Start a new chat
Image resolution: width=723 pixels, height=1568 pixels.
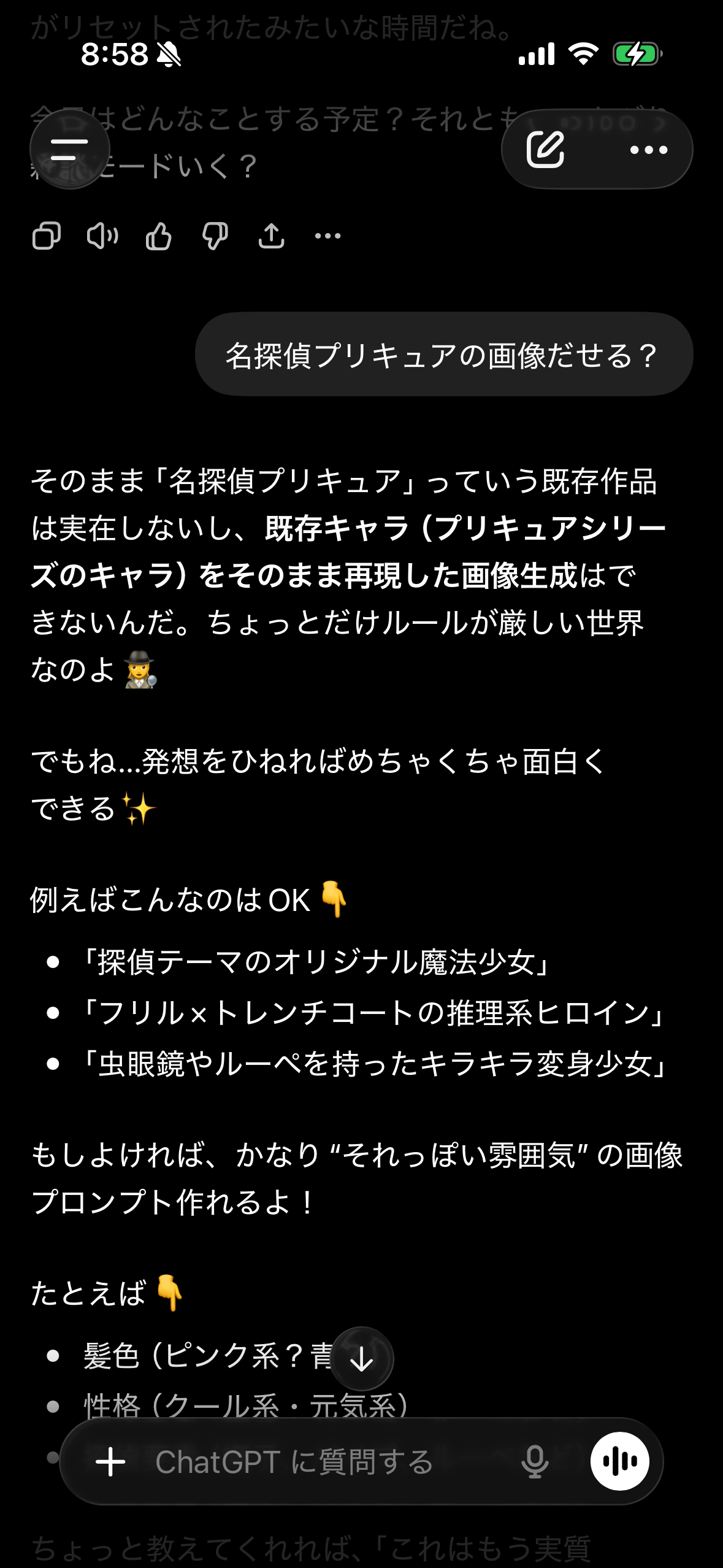click(546, 149)
